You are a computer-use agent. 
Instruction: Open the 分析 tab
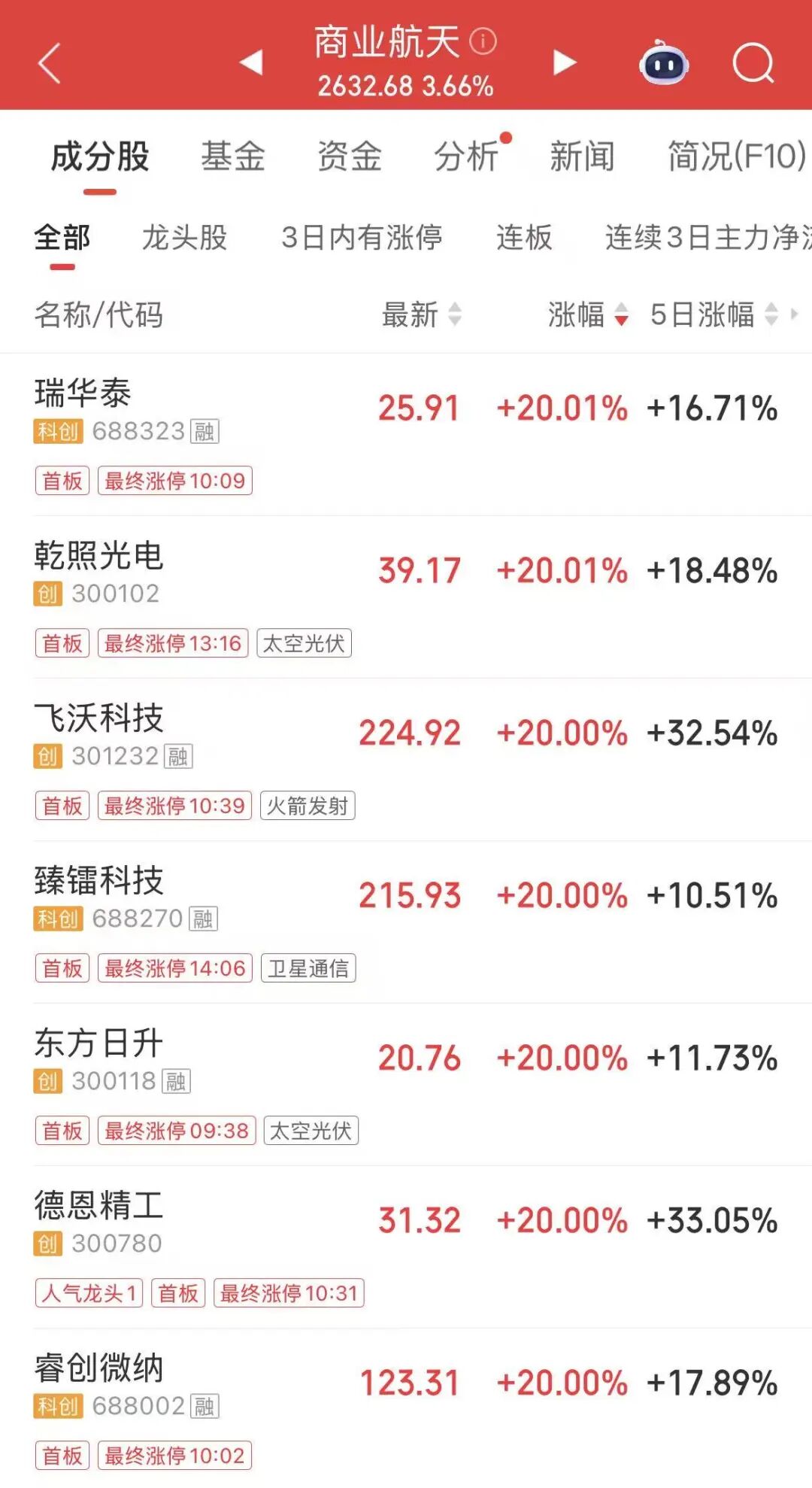pos(466,156)
